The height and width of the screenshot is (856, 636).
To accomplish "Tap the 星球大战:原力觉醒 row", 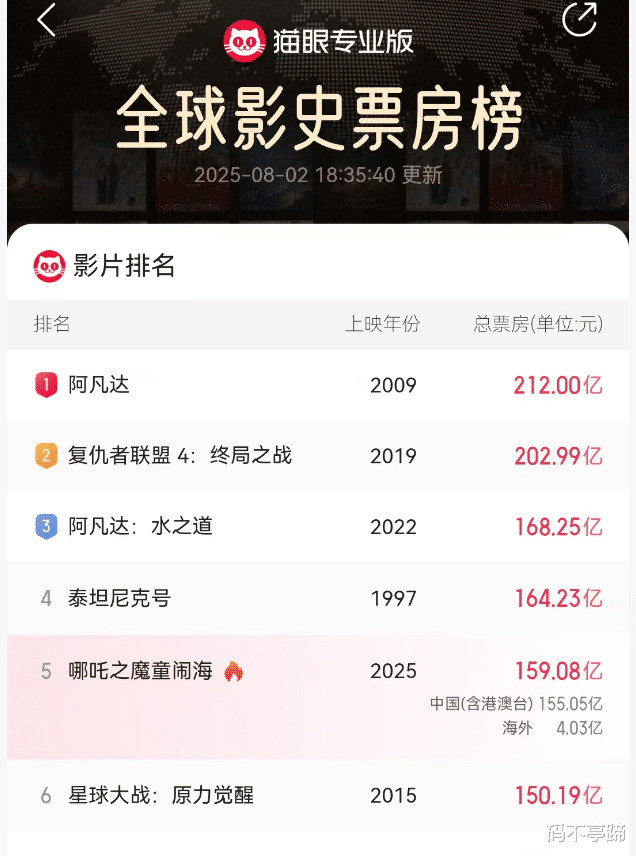I will 318,795.
